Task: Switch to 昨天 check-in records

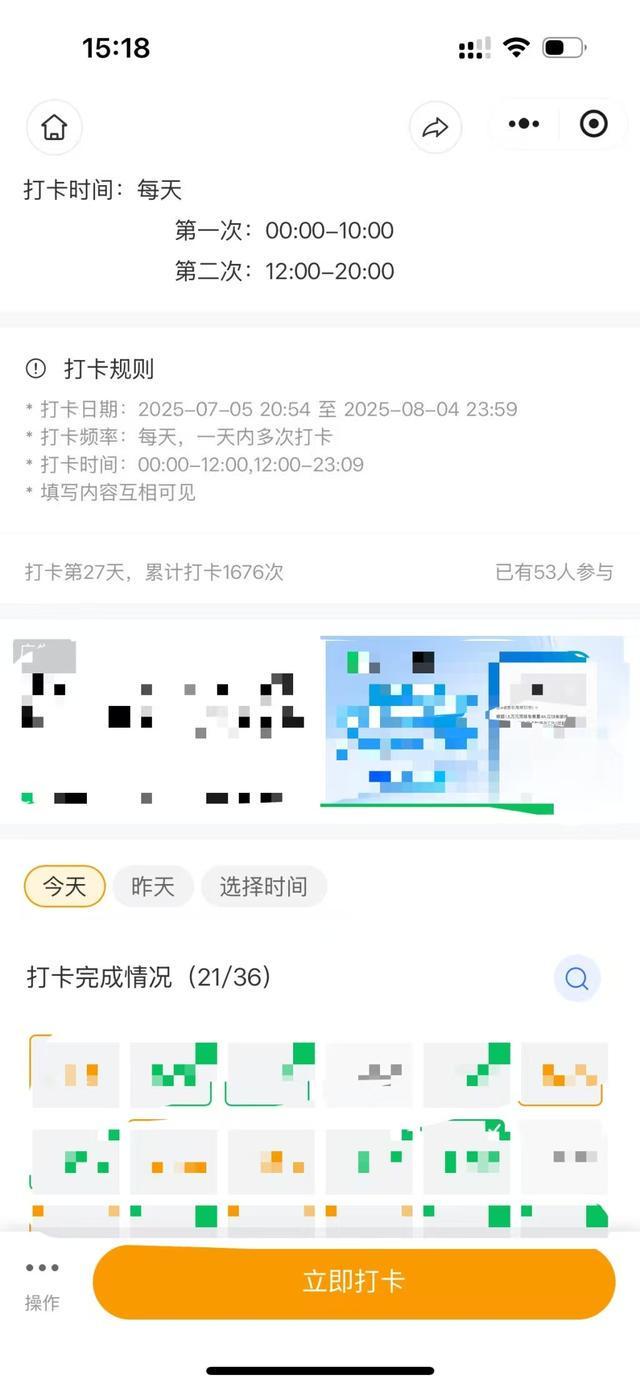Action: 152,886
